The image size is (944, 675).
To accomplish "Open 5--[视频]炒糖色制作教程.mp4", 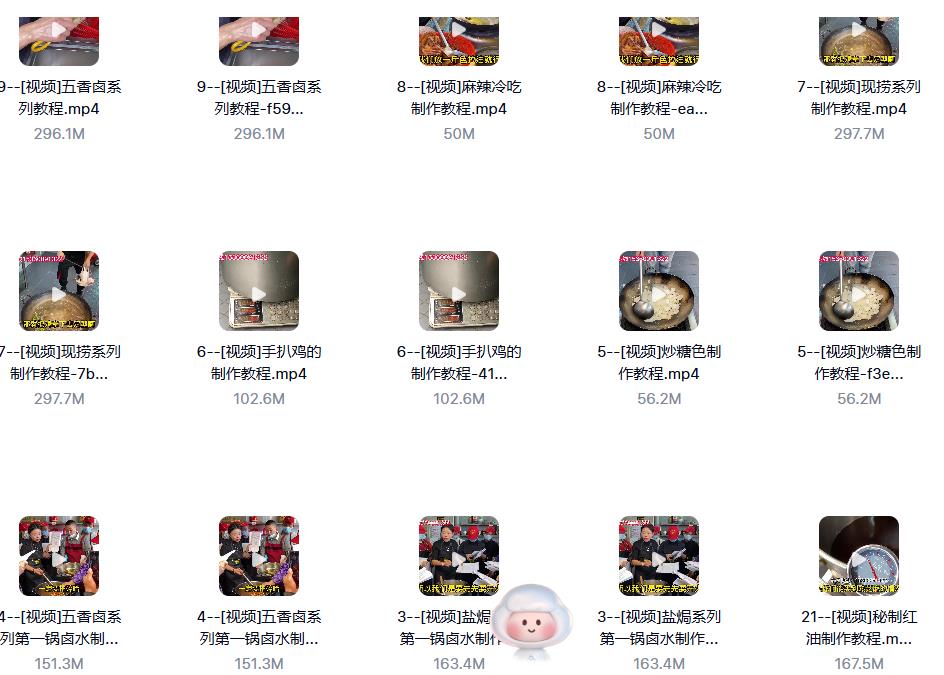I will pos(659,291).
